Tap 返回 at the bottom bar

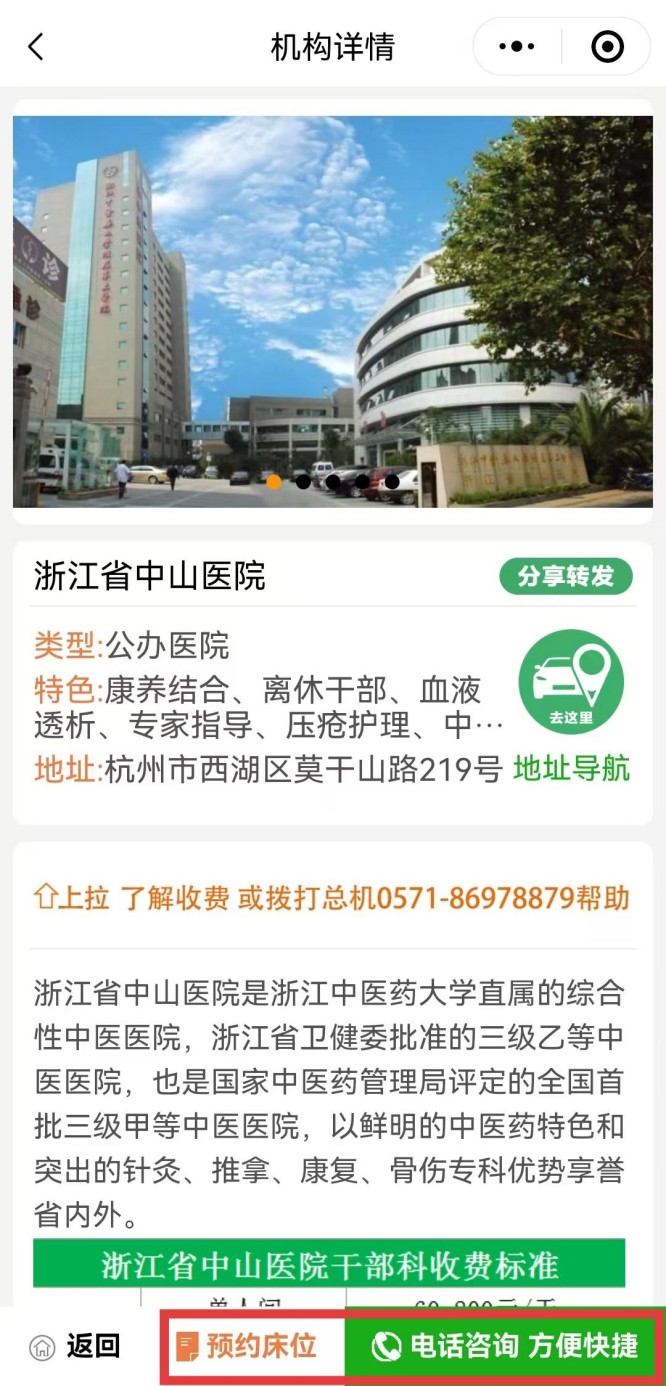click(76, 1346)
